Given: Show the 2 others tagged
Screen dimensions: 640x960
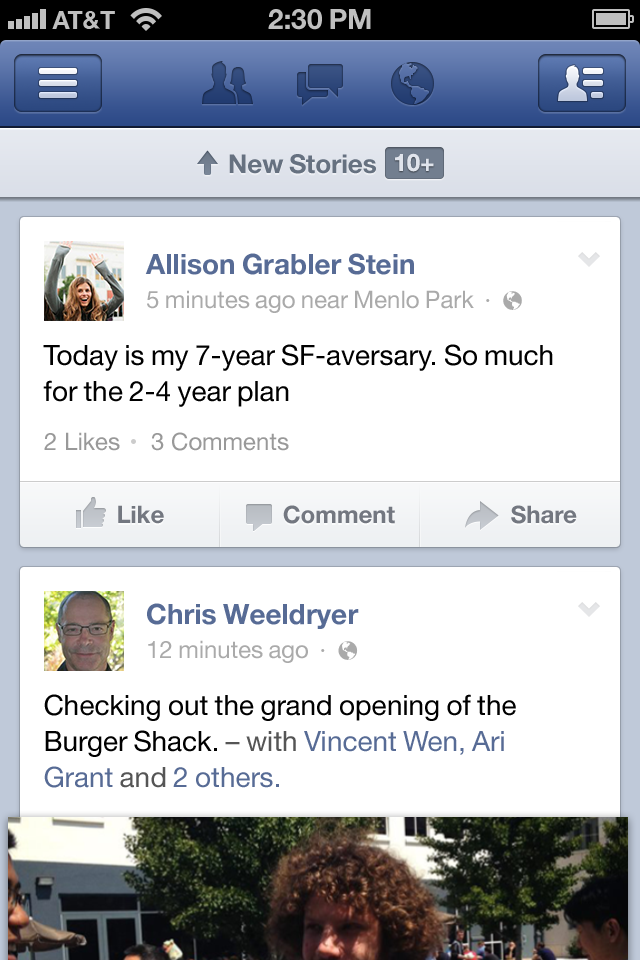Looking at the screenshot, I should [x=226, y=778].
